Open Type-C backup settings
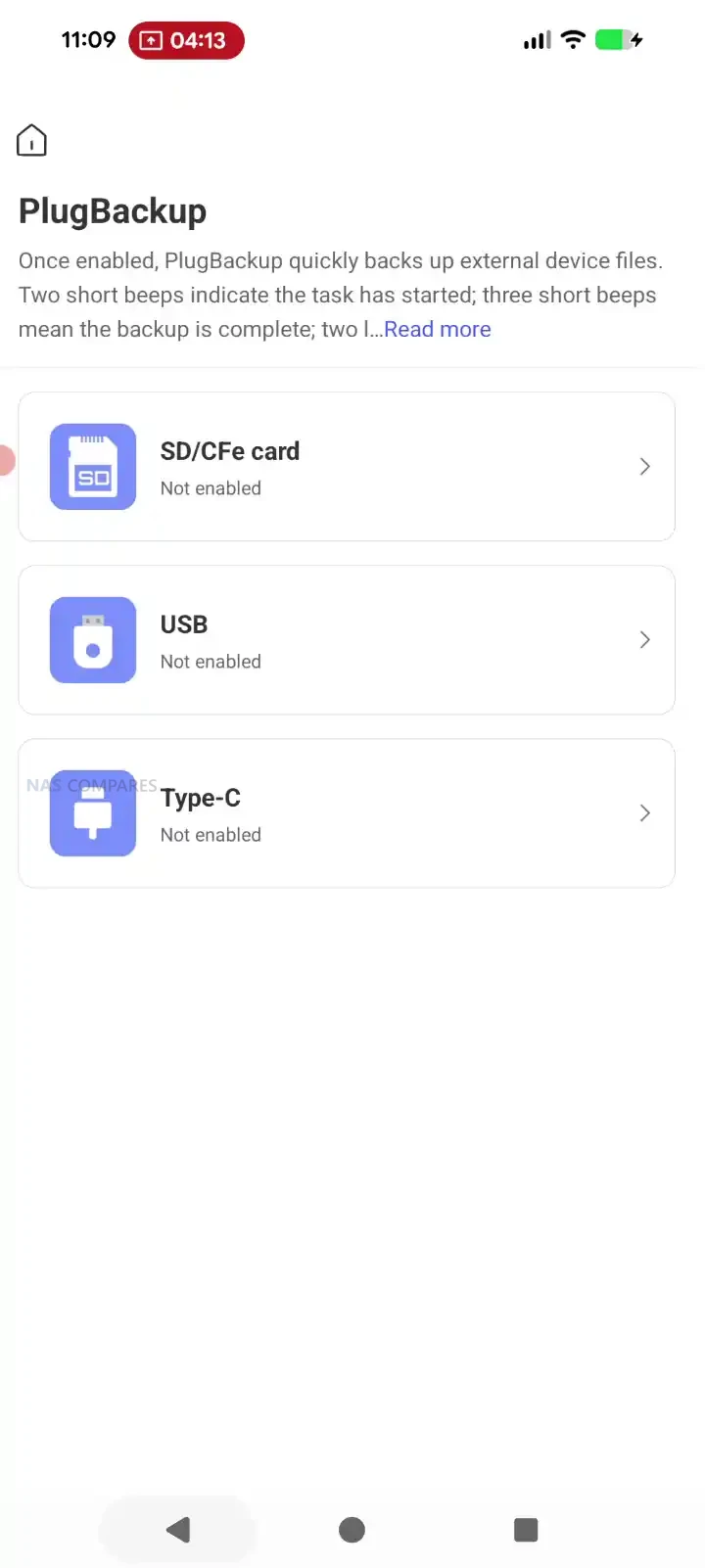Viewport: 705px width, 1568px height. coord(347,813)
